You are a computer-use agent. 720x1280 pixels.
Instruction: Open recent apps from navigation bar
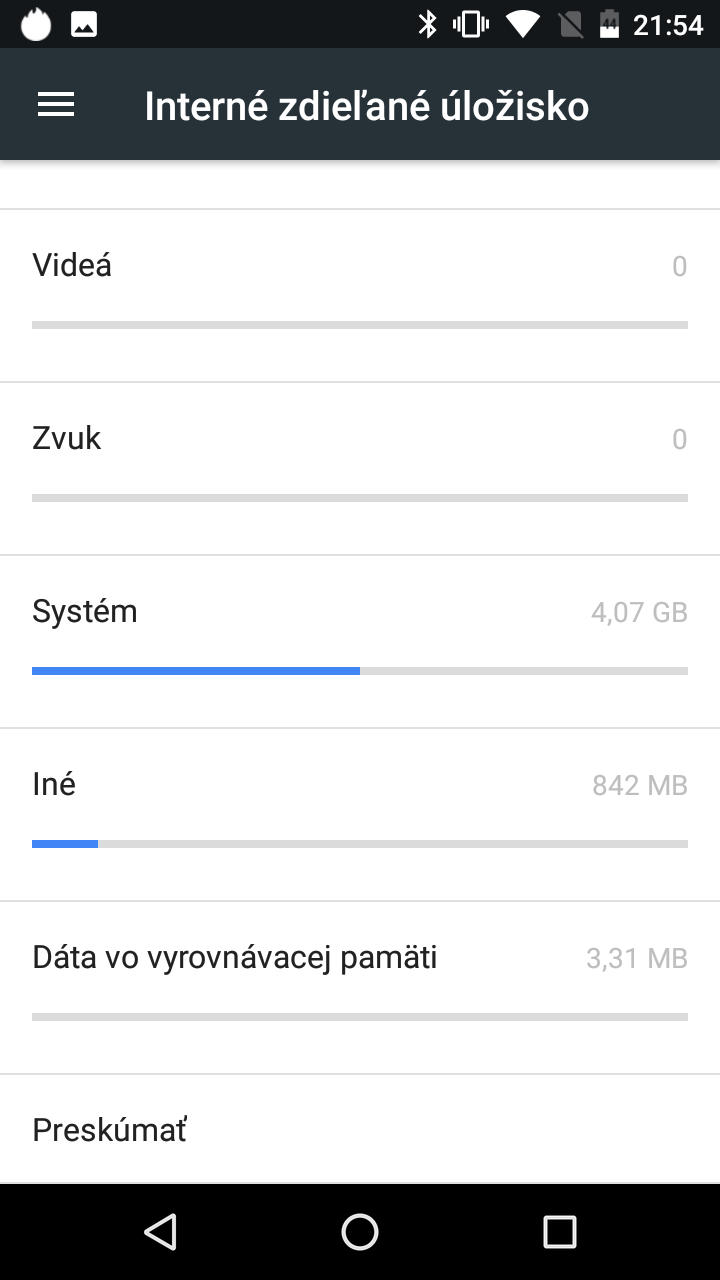[x=560, y=1232]
